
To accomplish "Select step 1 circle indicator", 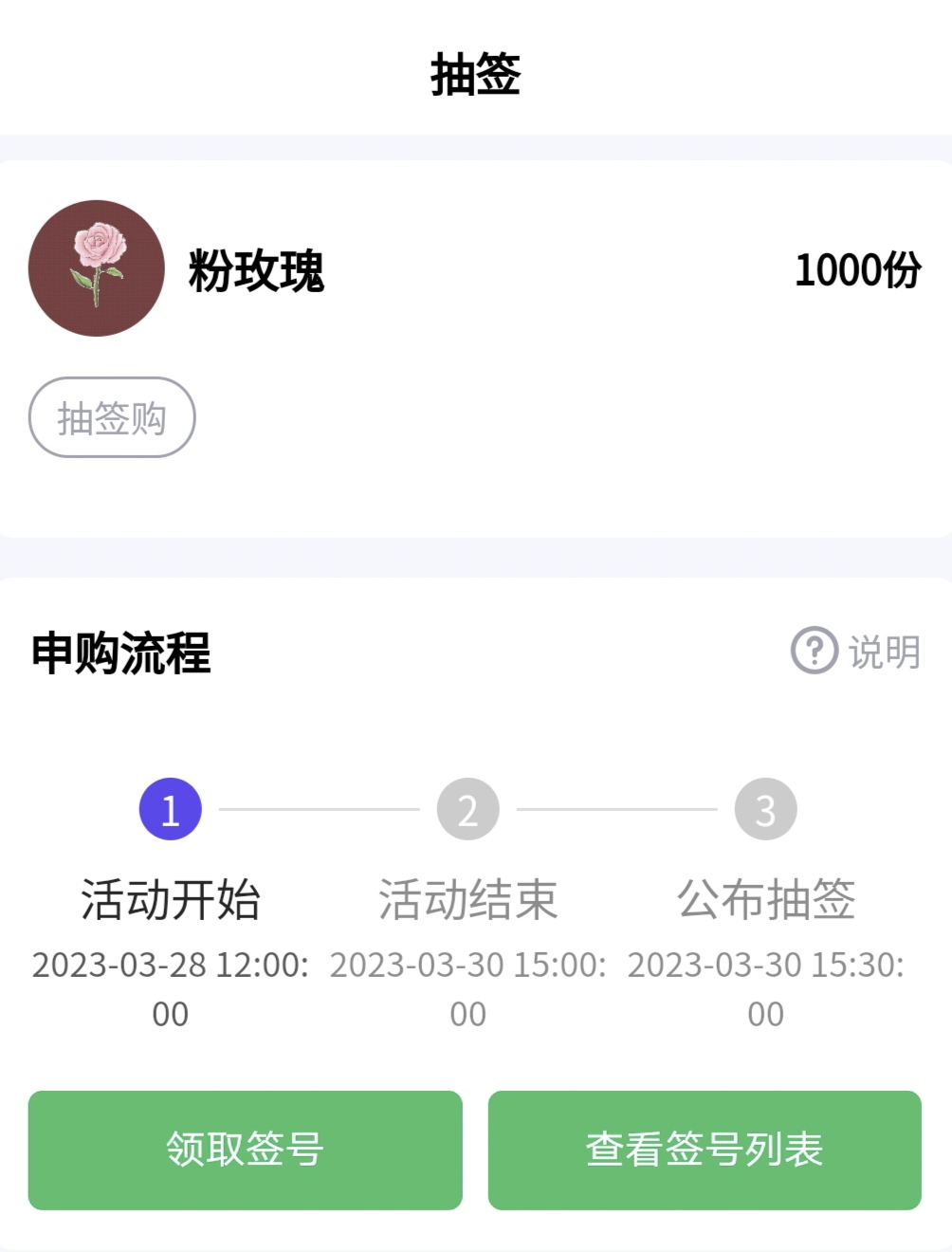I will (x=170, y=808).
